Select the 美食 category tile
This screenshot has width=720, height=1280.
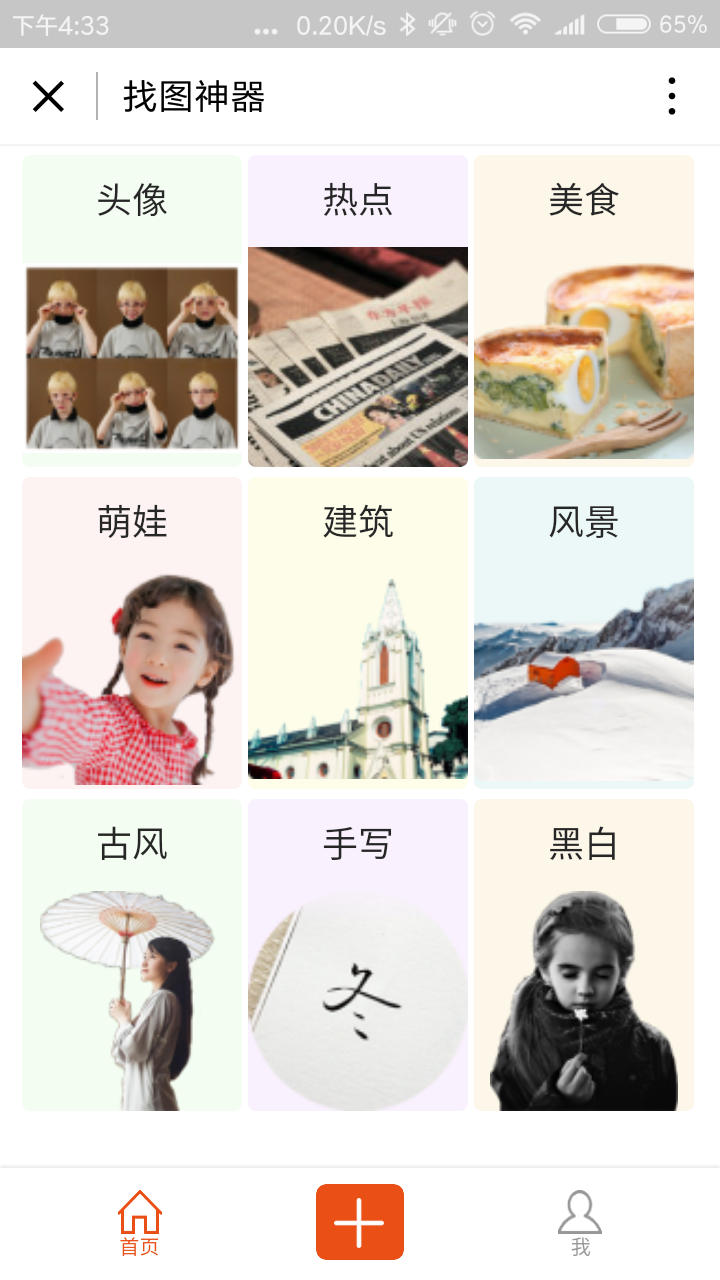tap(584, 311)
